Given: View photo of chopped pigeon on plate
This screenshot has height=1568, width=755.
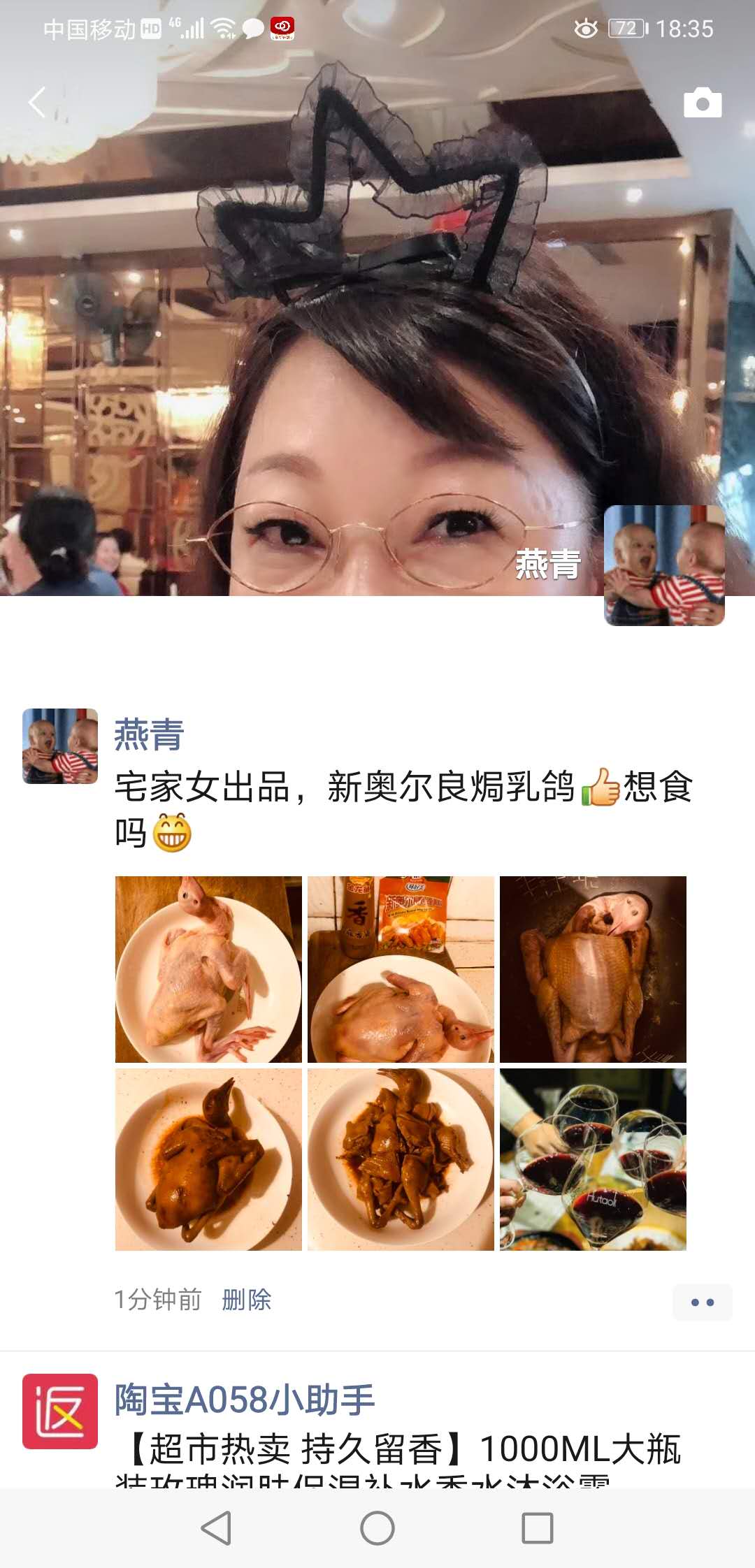Looking at the screenshot, I should tap(401, 1159).
